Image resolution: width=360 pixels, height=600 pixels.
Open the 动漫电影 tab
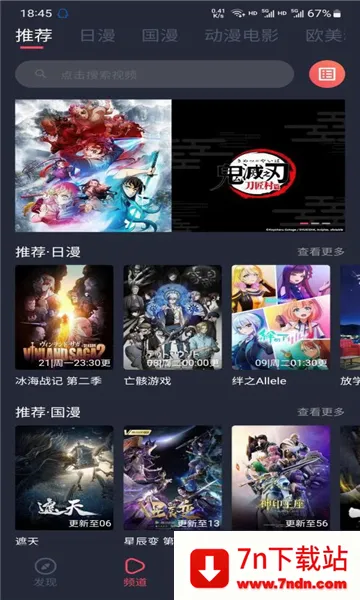pos(241,36)
